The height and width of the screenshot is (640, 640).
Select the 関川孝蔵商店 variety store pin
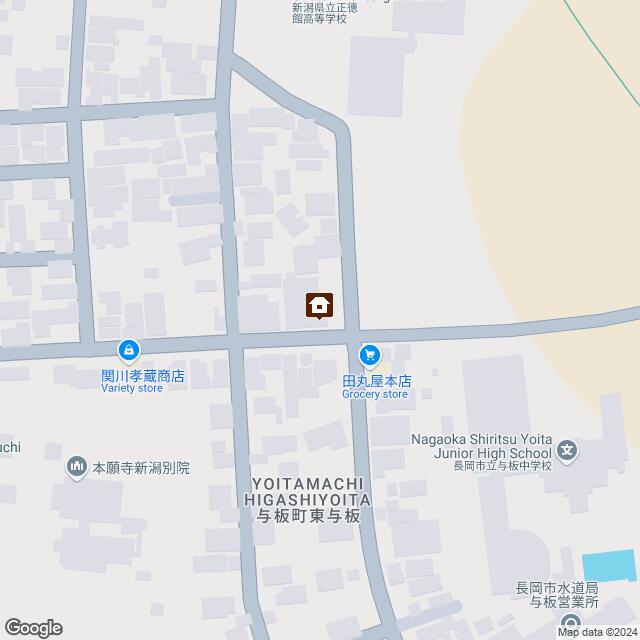click(x=128, y=350)
